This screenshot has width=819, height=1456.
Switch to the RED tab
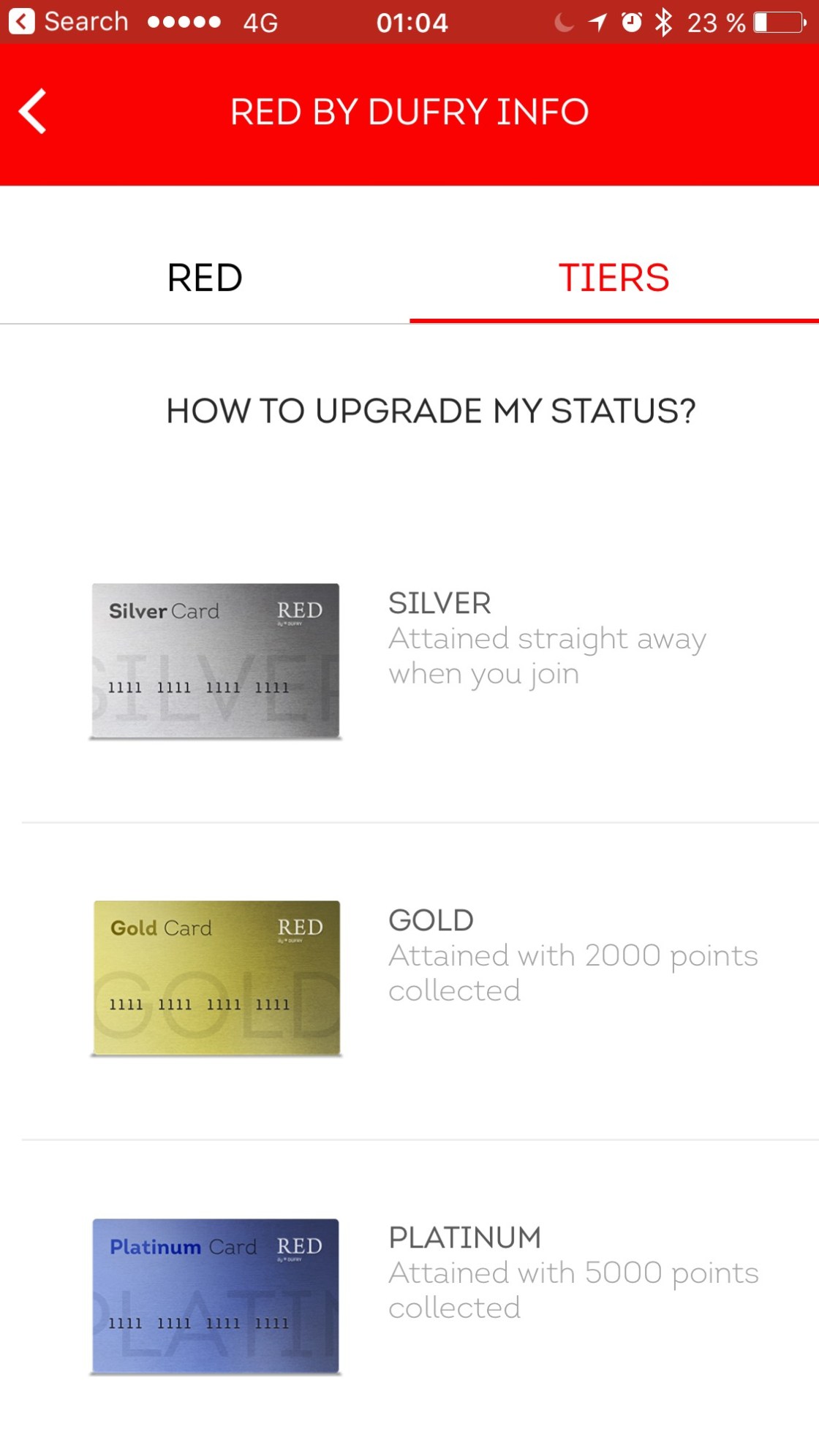pos(205,278)
